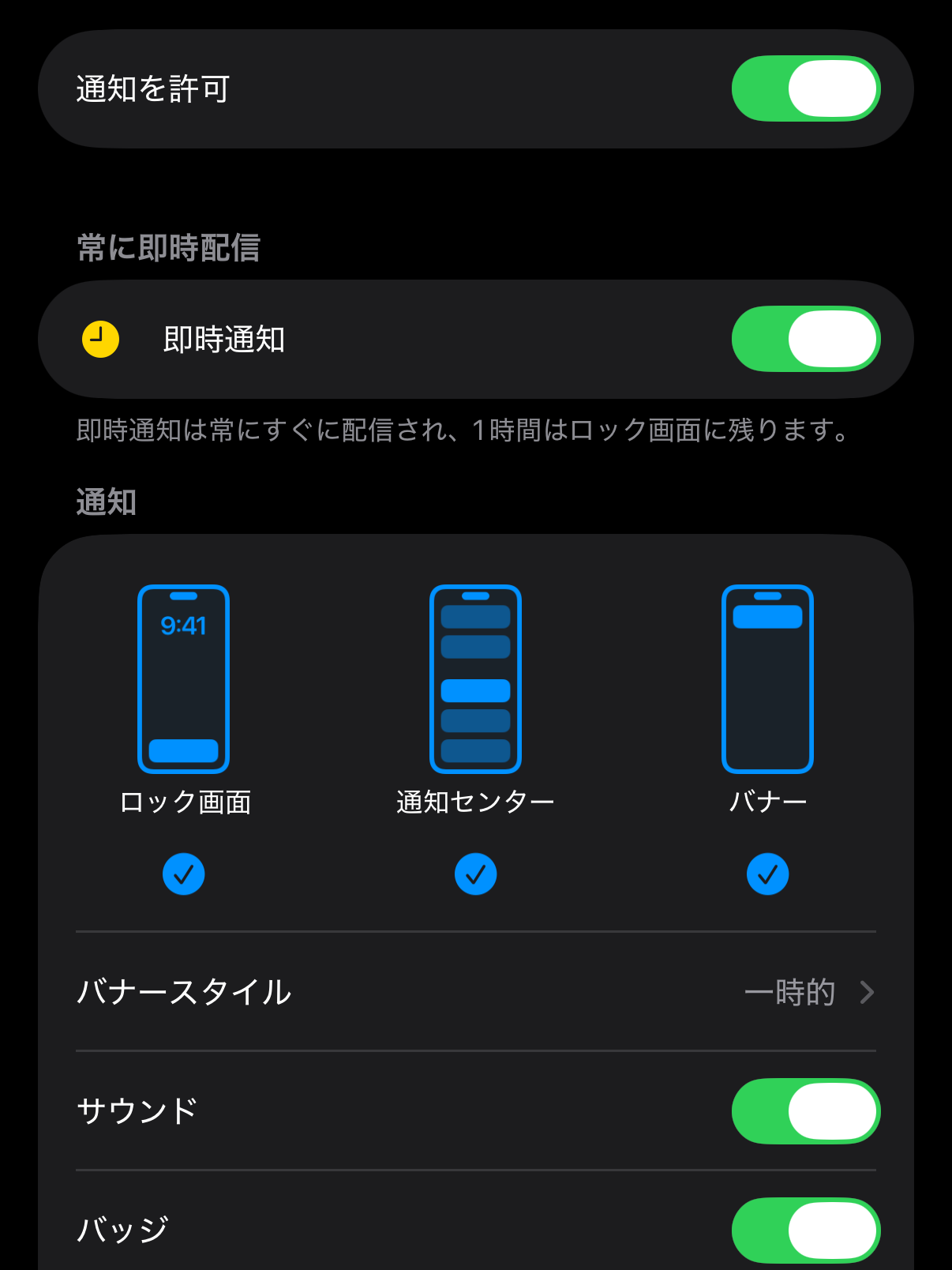Uncheck the バナー alert option
The height and width of the screenshot is (1270, 952).
[767, 874]
